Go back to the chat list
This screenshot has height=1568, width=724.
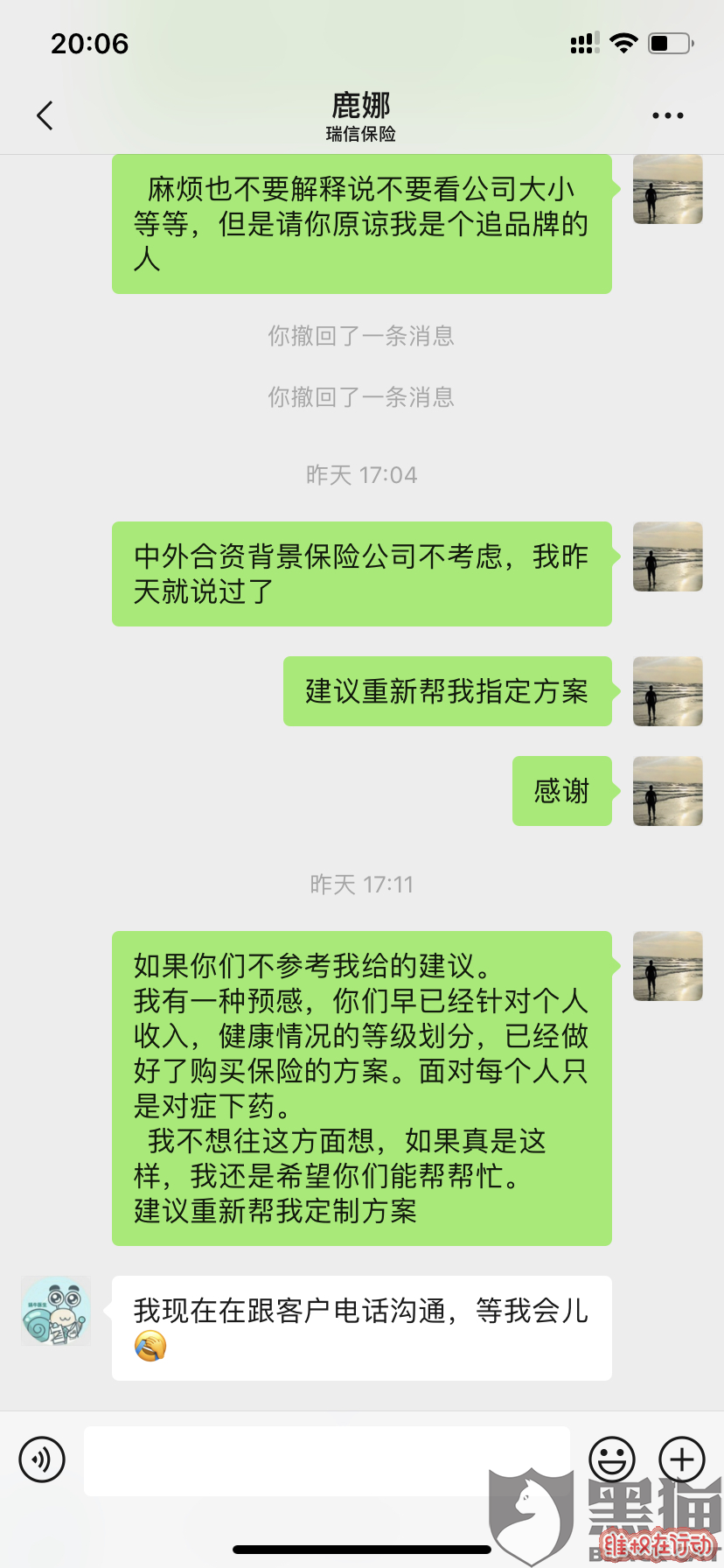click(45, 115)
